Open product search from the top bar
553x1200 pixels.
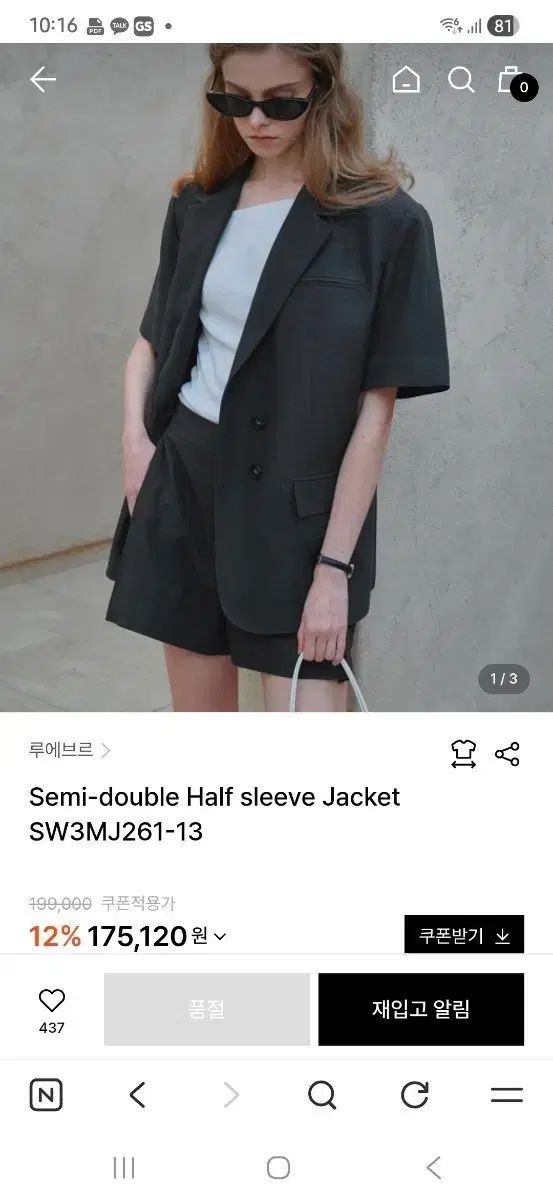point(461,80)
